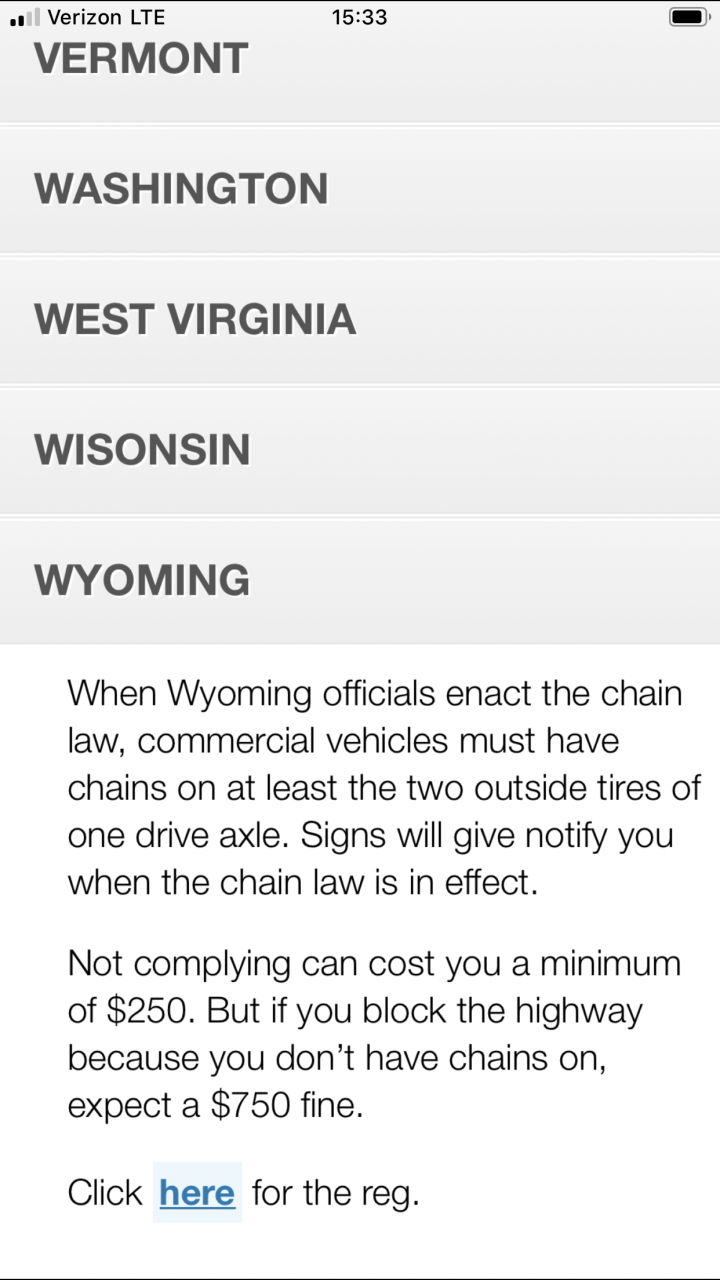Screen dimensions: 720x1280
Task: Open the 'here' link for the reg
Action: coord(197,1192)
